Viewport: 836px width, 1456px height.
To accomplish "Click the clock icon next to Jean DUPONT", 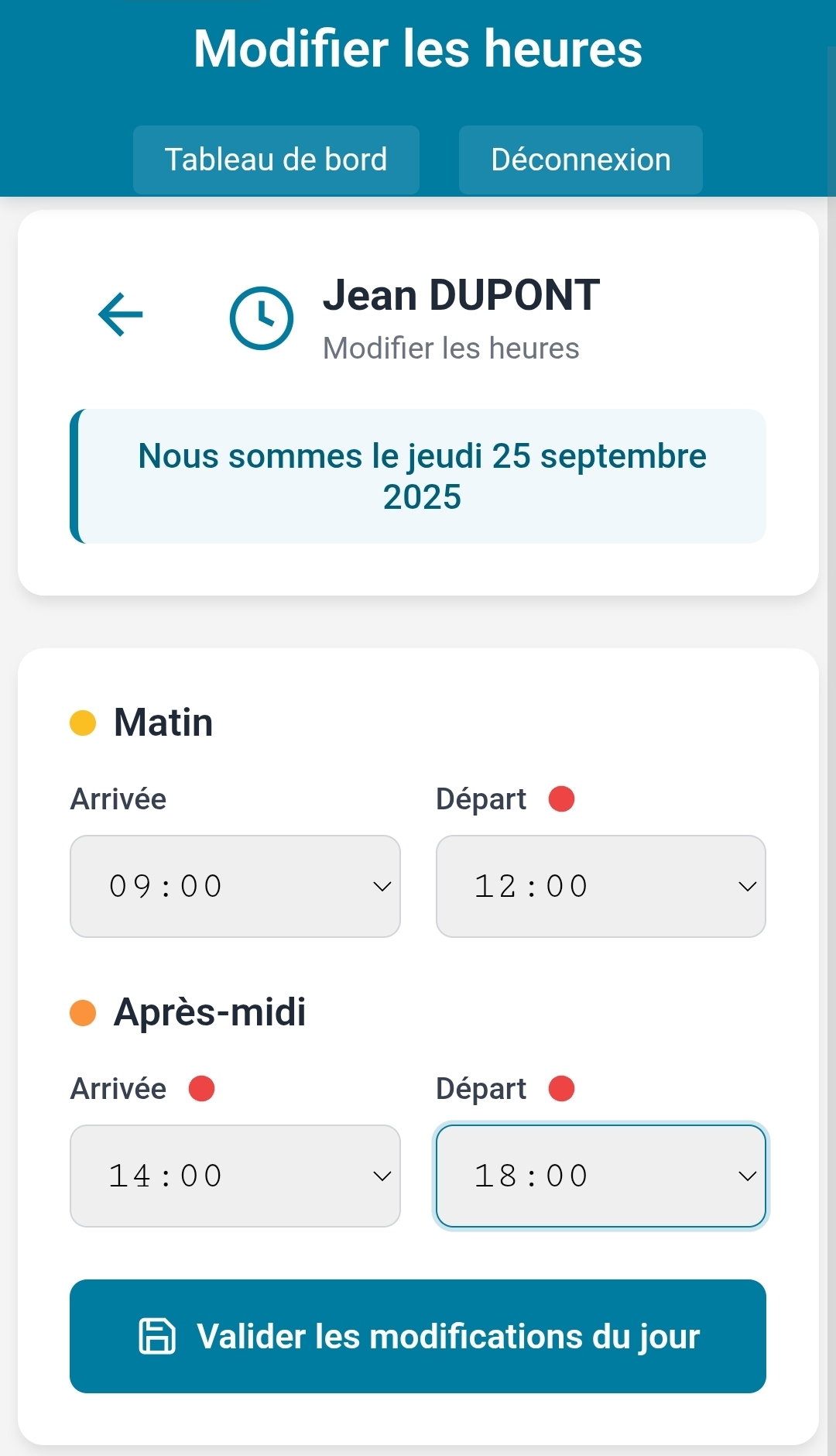I will 262,316.
